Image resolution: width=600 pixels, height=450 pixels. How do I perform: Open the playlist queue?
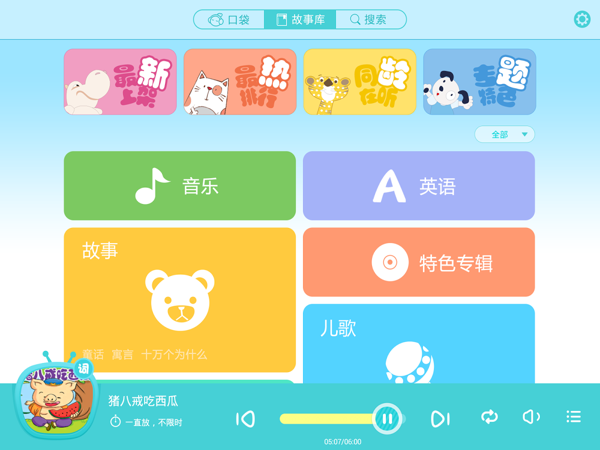tap(573, 417)
